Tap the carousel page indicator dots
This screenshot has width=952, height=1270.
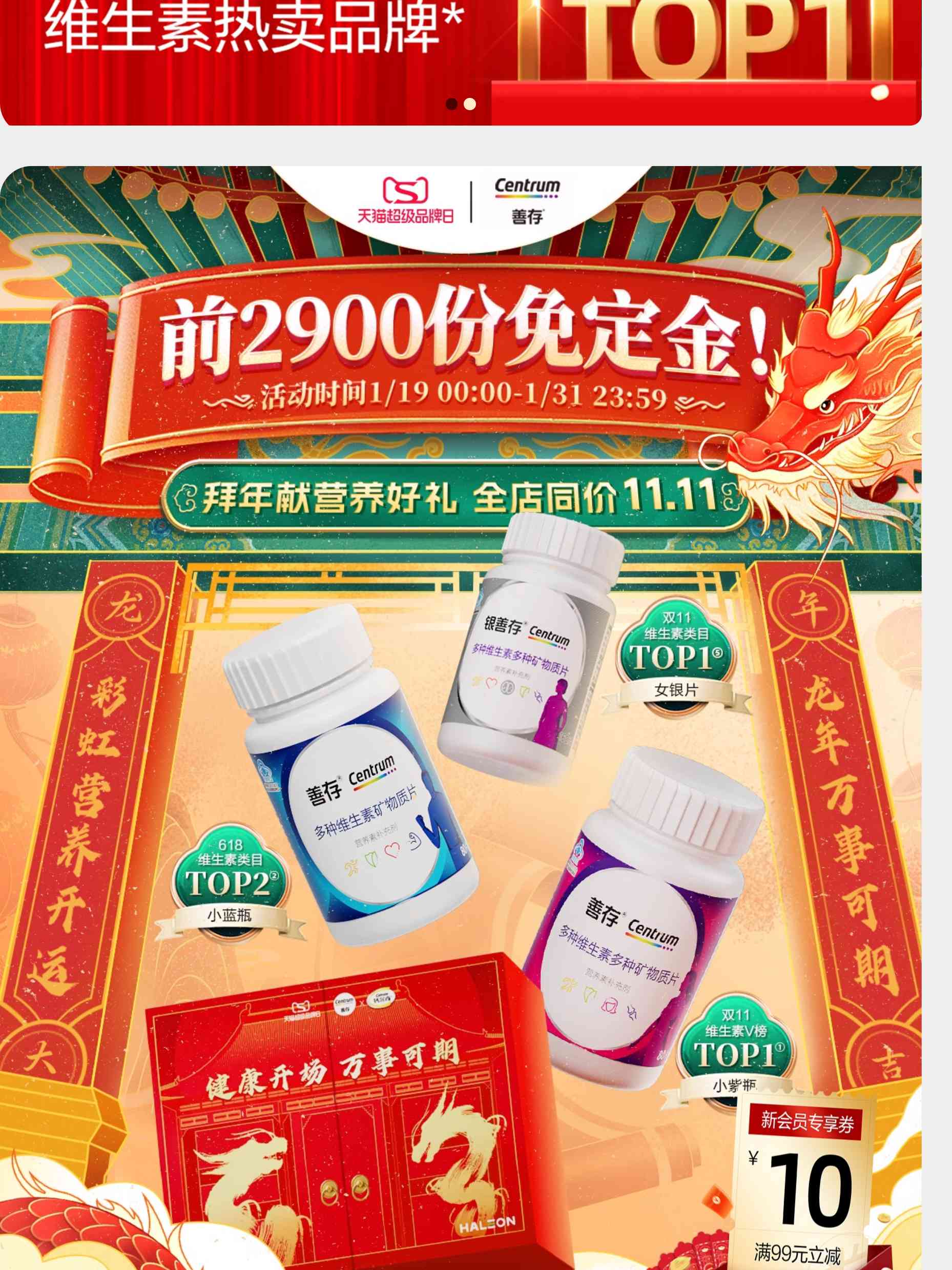pyautogui.click(x=461, y=104)
